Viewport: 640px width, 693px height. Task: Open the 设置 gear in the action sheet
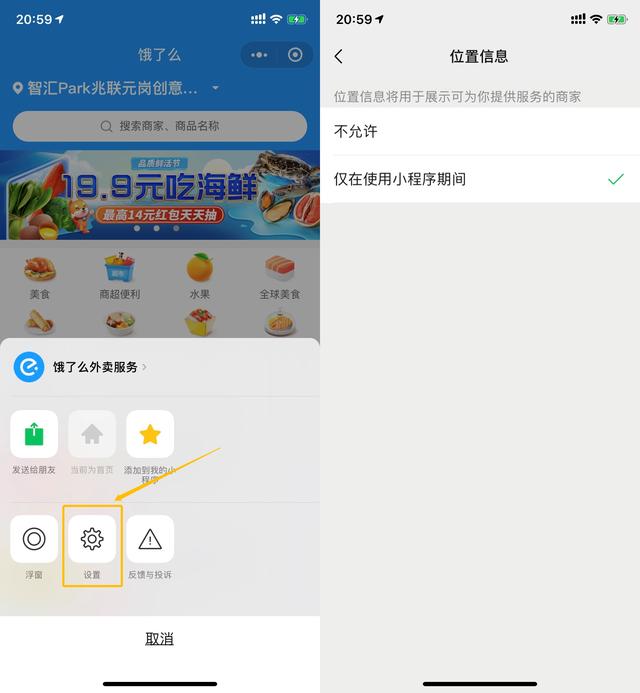point(92,540)
